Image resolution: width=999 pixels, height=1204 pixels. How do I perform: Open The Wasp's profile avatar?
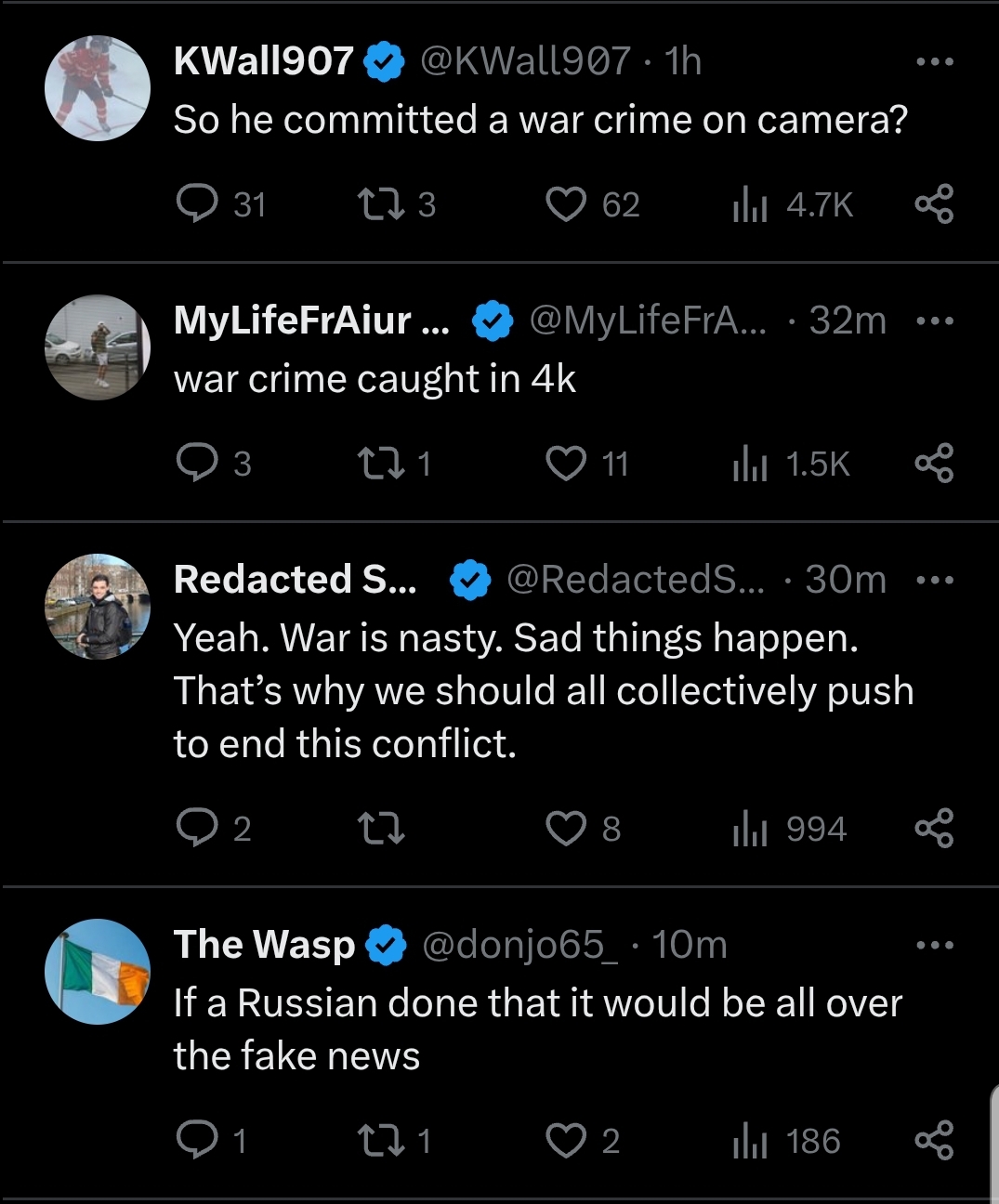98,972
